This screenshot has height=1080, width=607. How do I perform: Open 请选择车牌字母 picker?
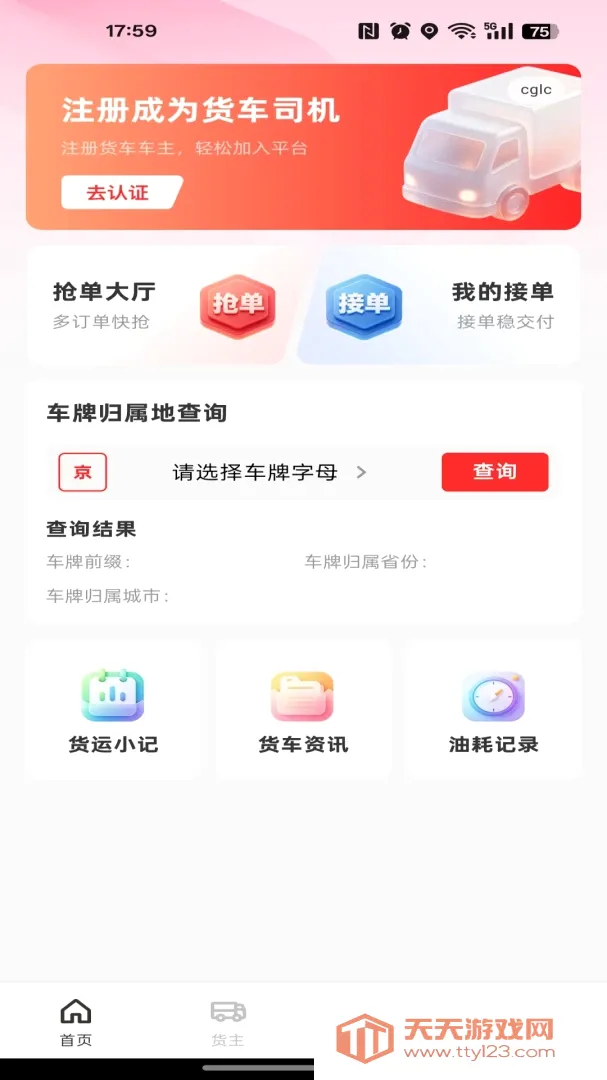pos(269,472)
